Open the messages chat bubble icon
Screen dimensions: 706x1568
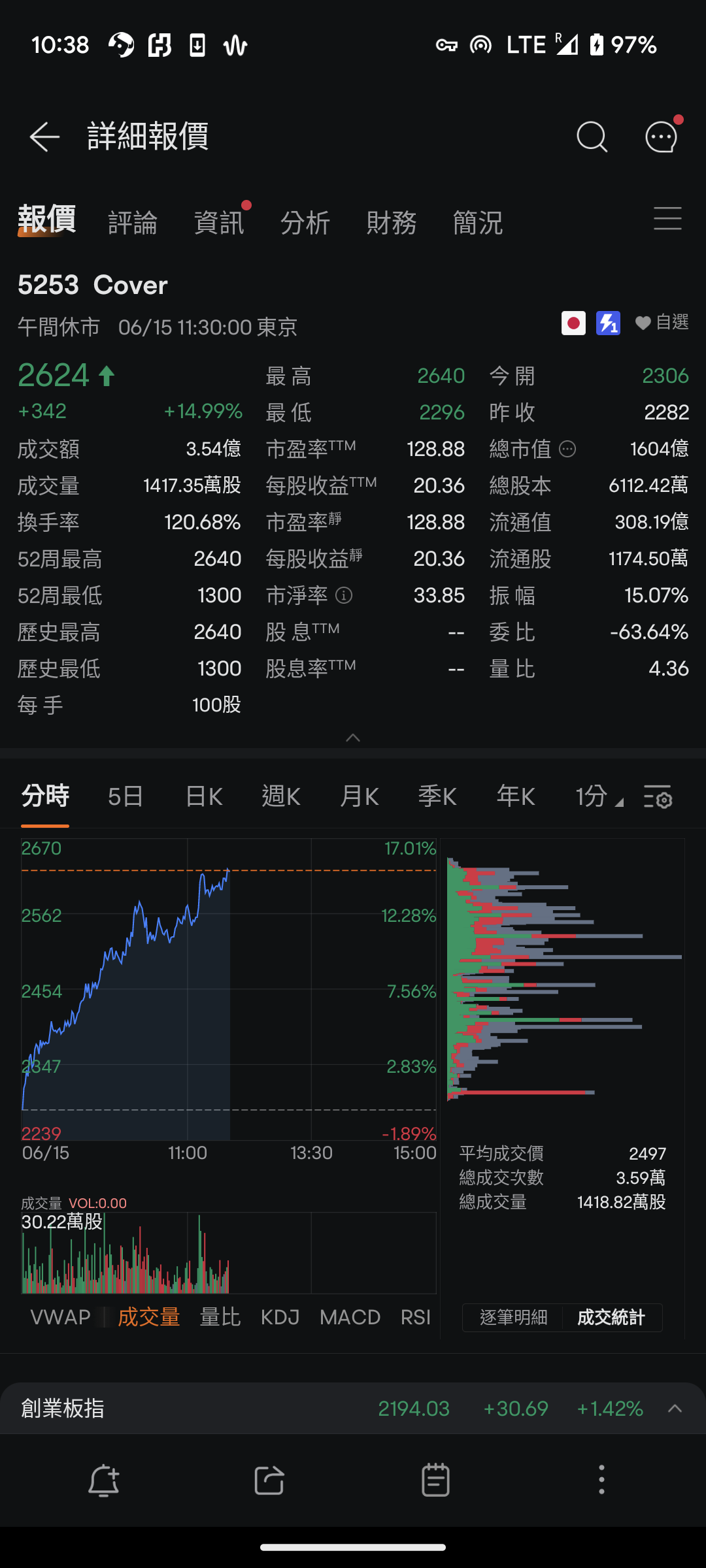[662, 137]
